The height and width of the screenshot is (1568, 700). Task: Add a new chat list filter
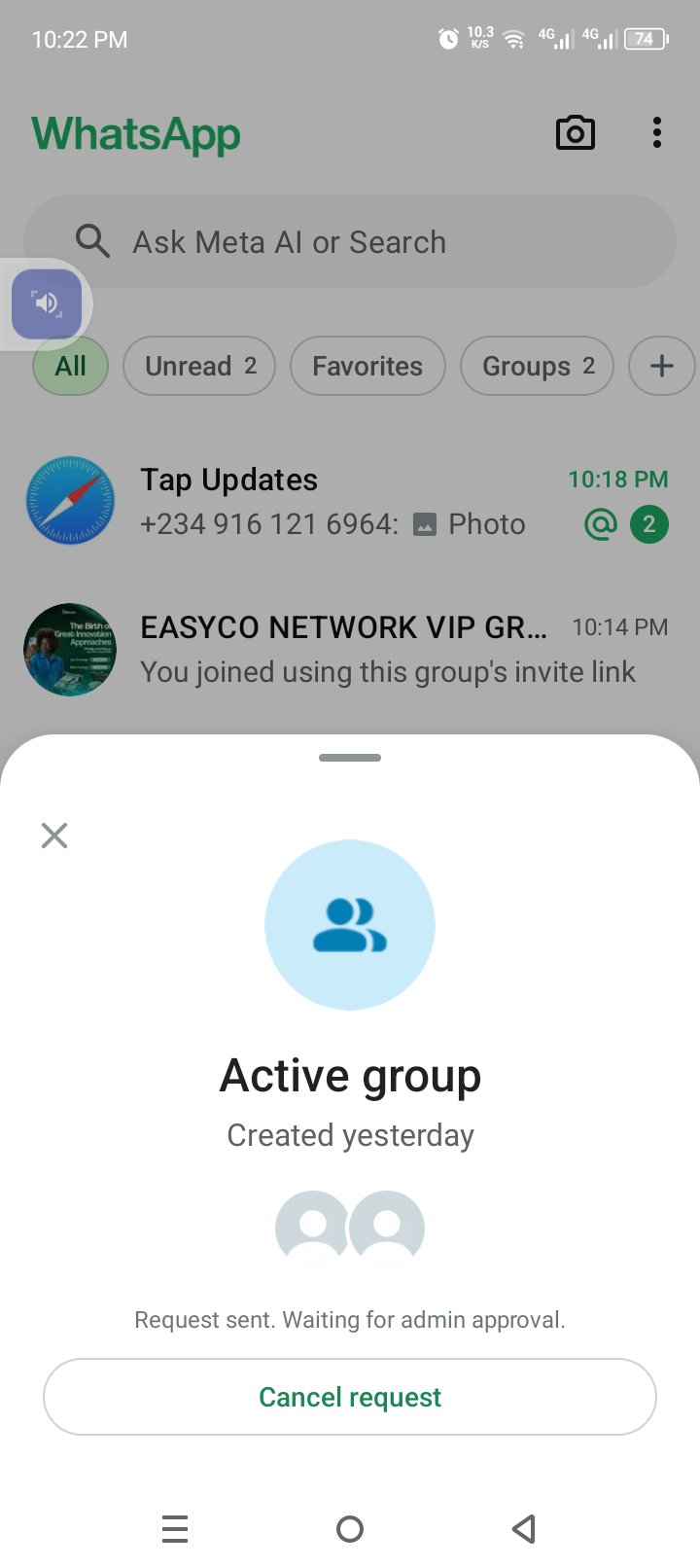661,367
